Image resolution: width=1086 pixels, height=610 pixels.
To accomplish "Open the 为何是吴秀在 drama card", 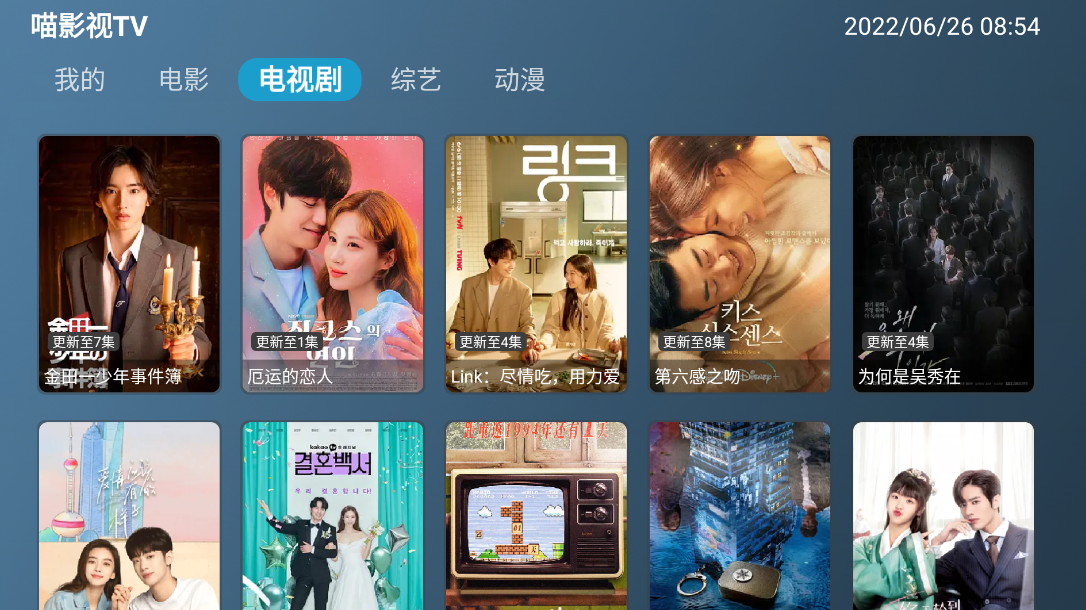I will (943, 264).
